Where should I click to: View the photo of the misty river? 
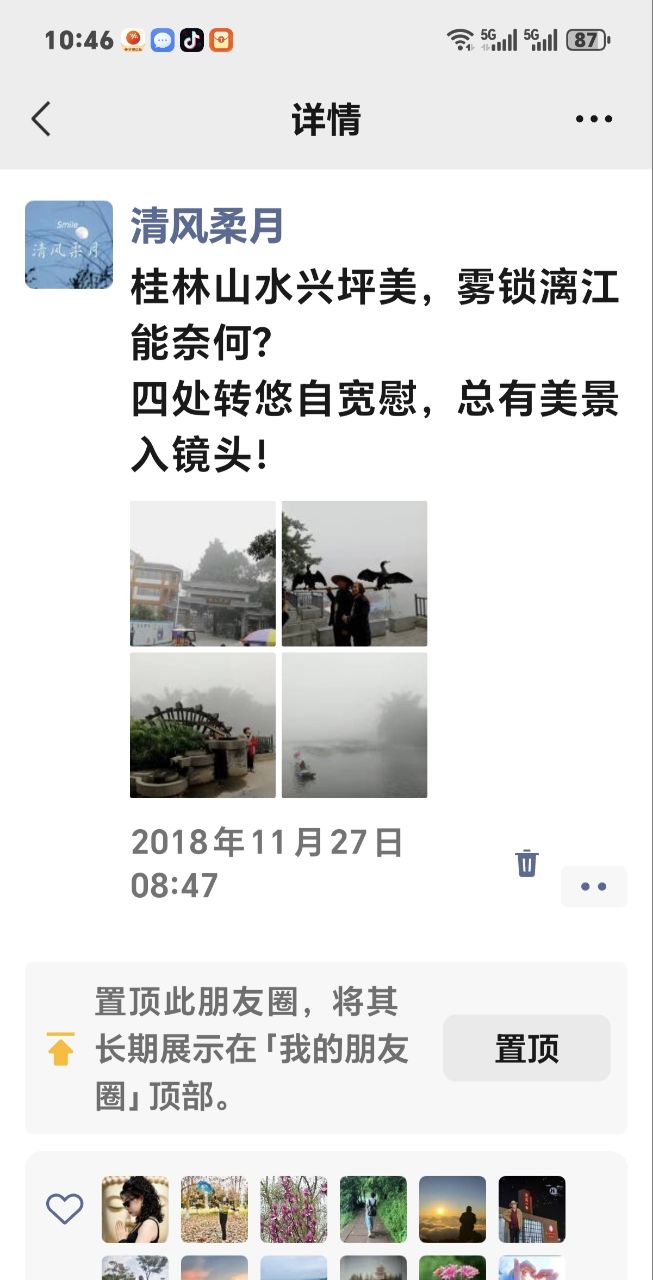pyautogui.click(x=354, y=725)
